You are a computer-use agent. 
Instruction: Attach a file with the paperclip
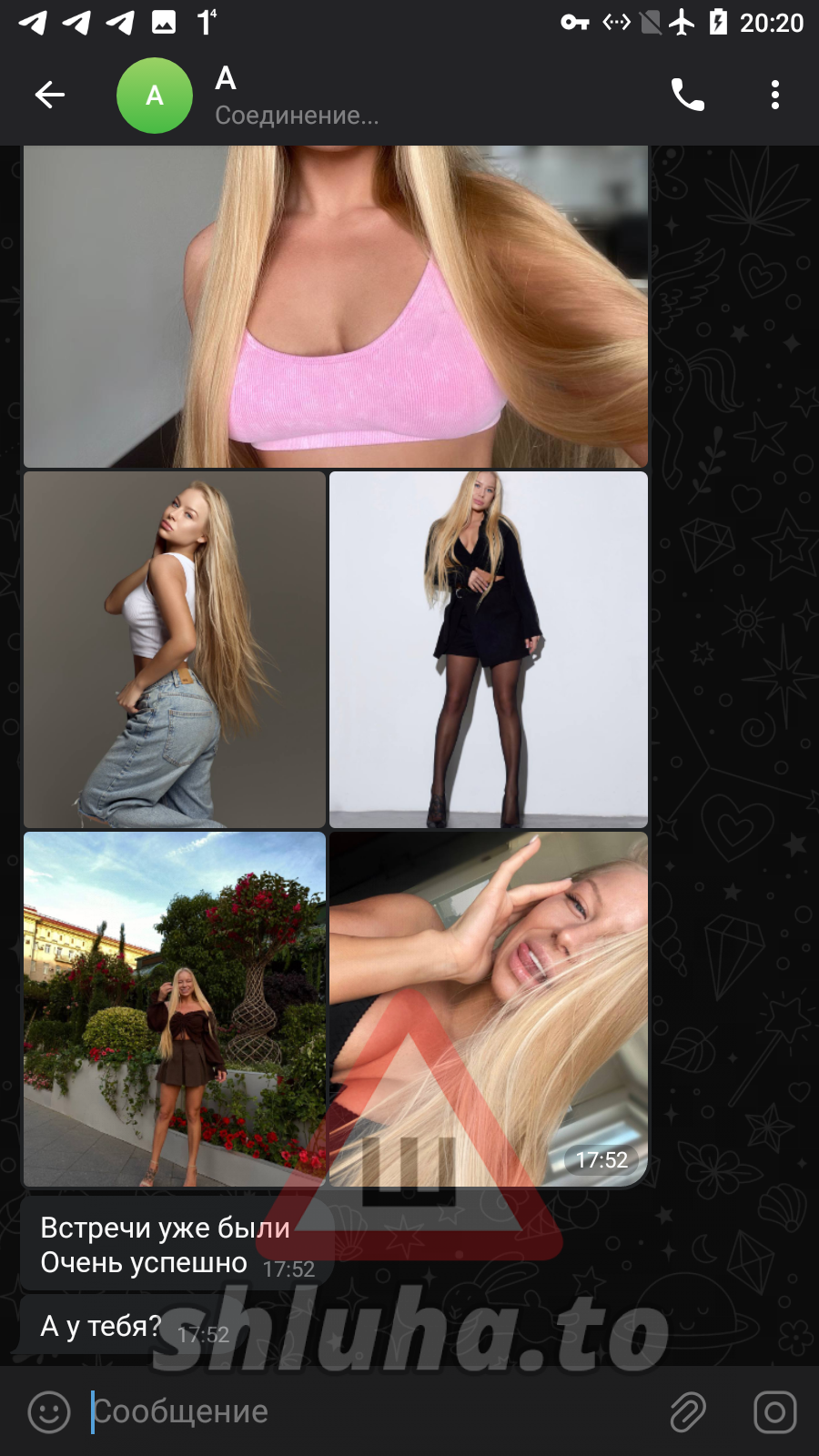688,1412
